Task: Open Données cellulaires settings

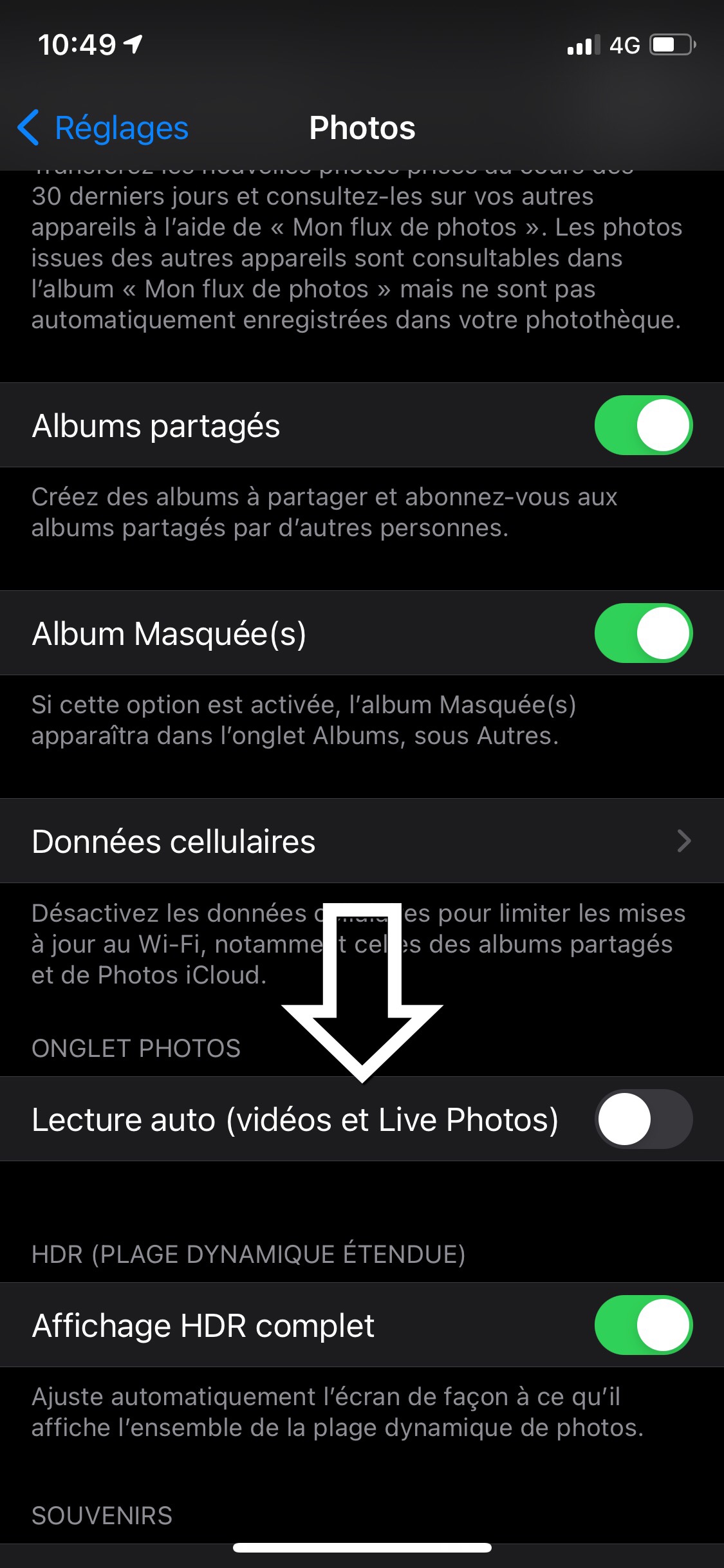Action: pos(362,841)
